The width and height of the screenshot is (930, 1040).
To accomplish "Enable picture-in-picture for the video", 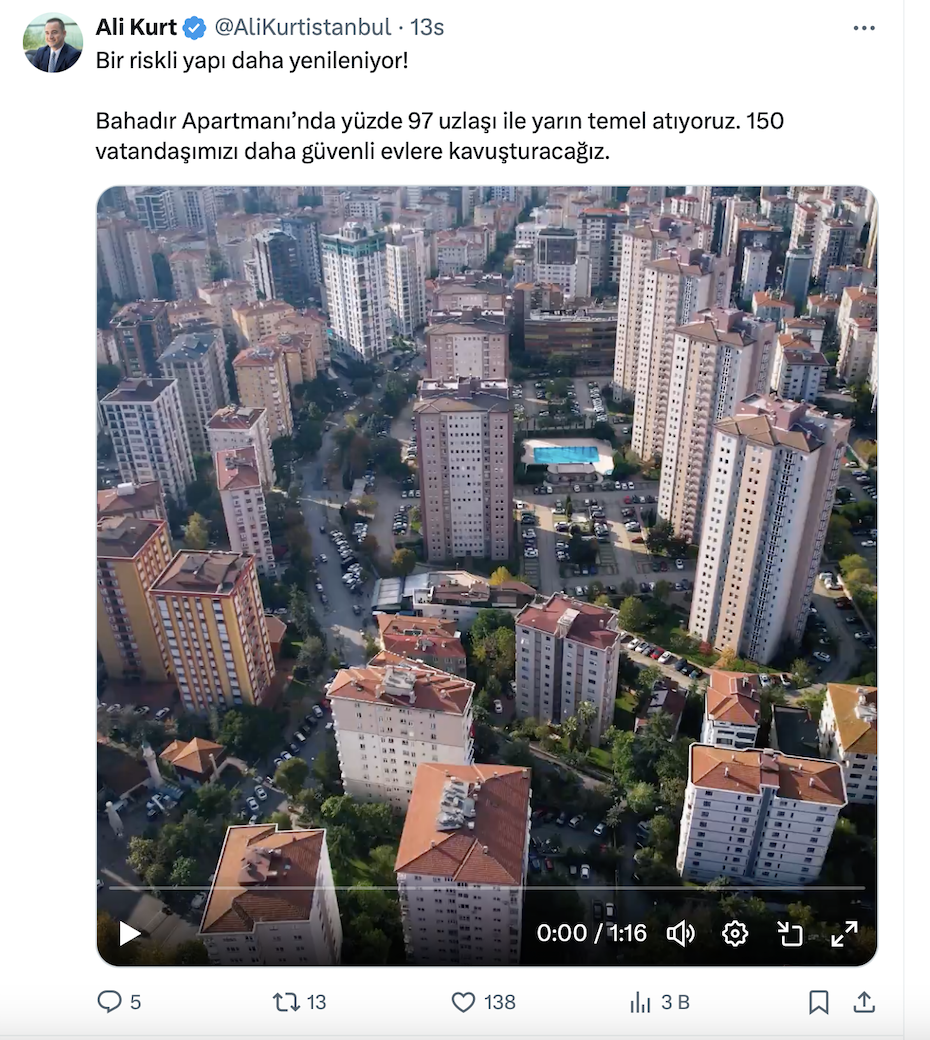I will 790,933.
